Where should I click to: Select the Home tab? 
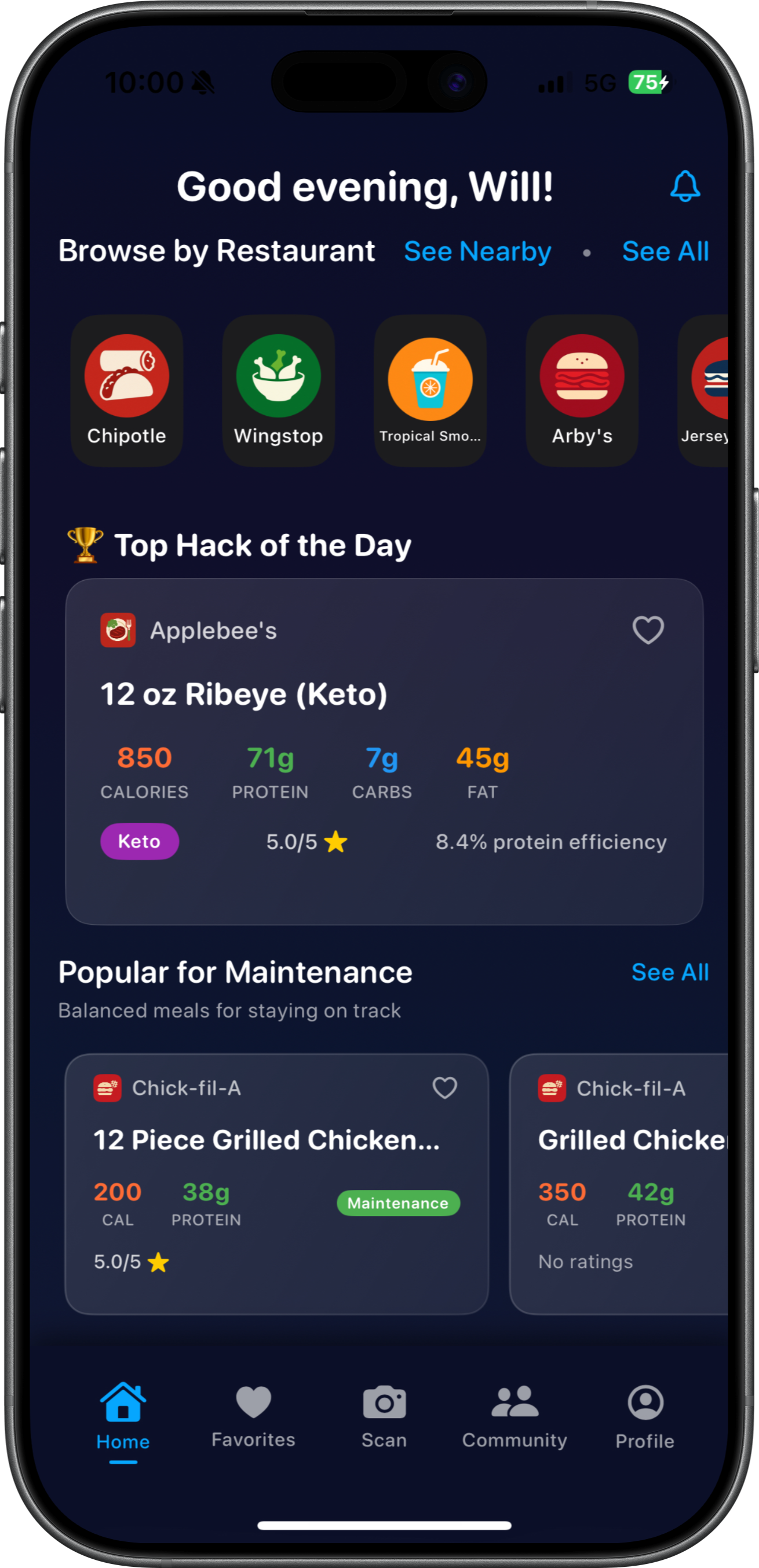pos(123,1416)
